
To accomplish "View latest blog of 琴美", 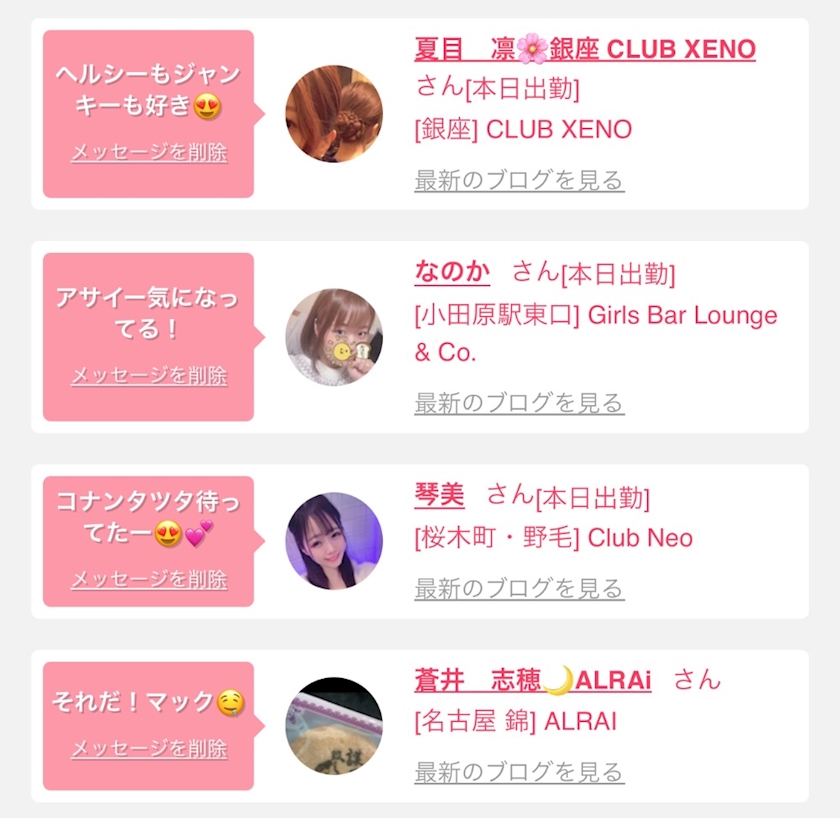I will click(x=519, y=588).
